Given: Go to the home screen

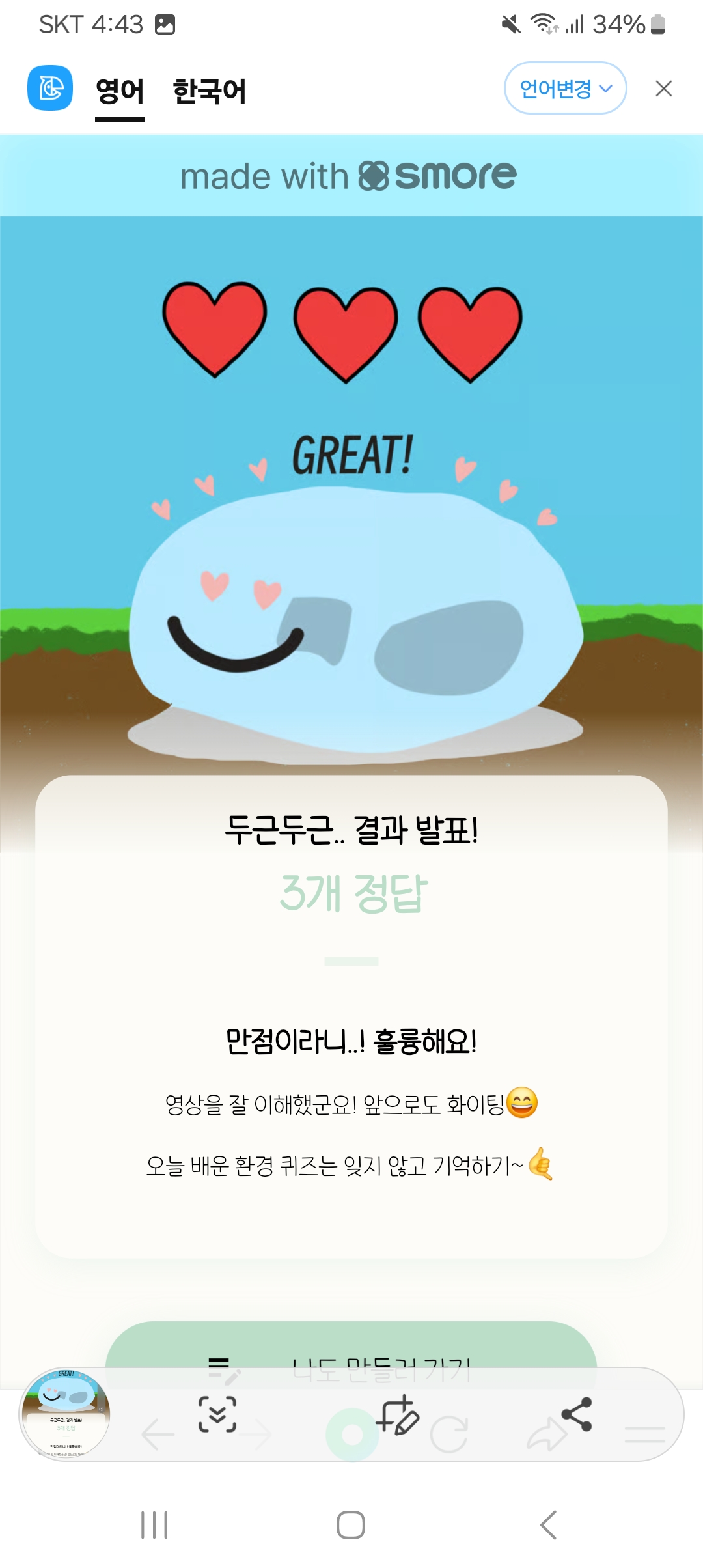Looking at the screenshot, I should tap(351, 1524).
